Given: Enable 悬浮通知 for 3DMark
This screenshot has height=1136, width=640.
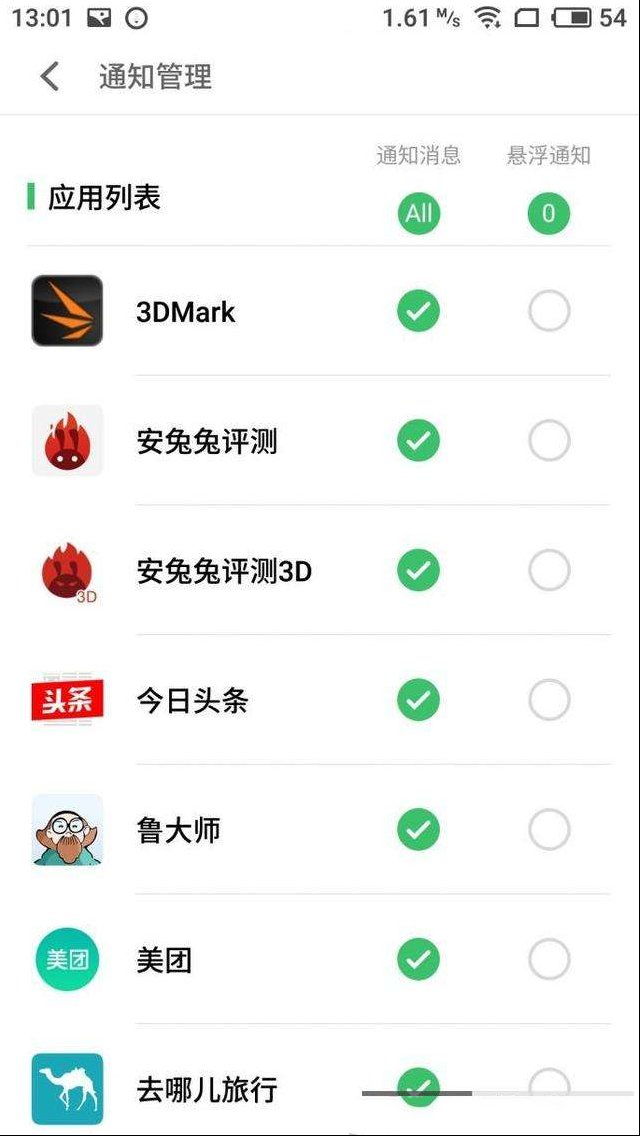Looking at the screenshot, I should (x=549, y=311).
